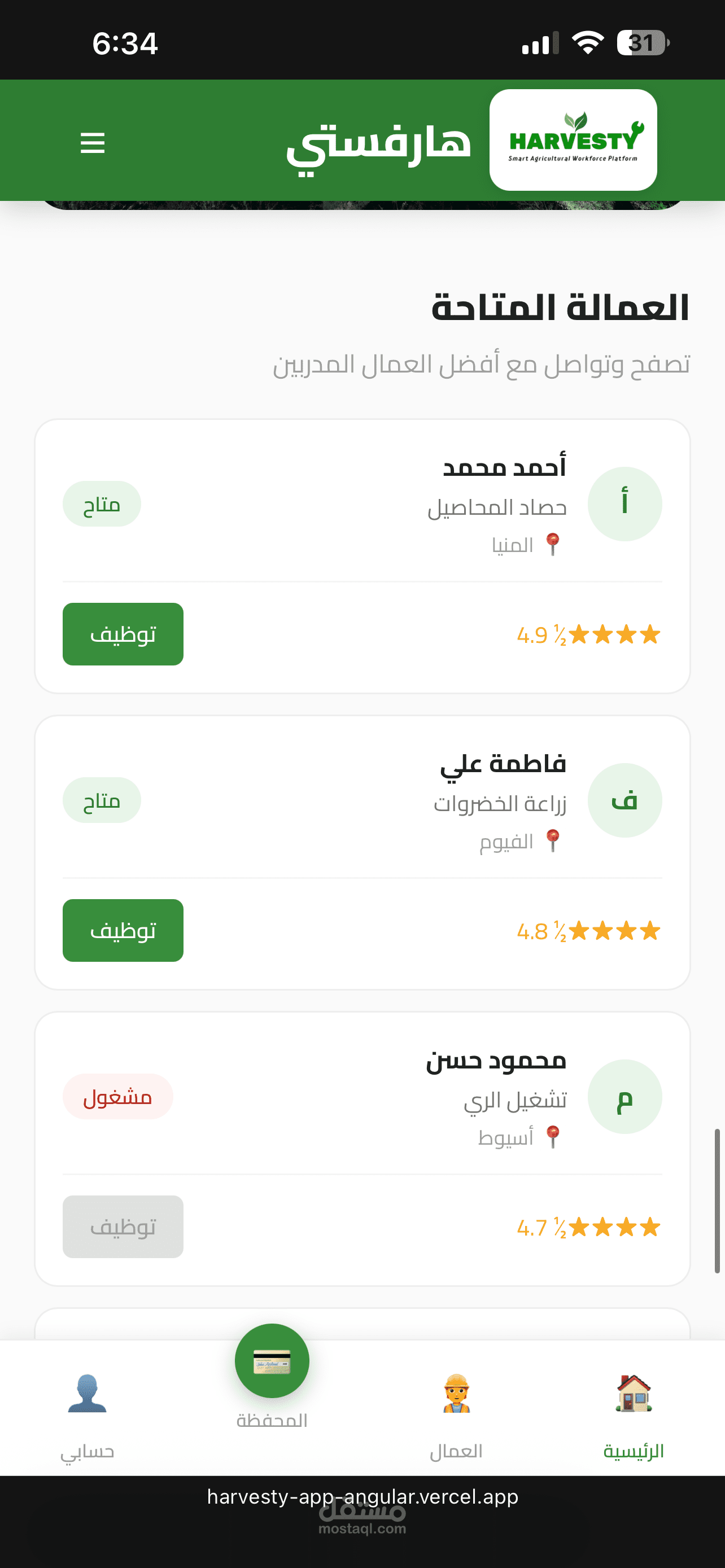Screen dimensions: 725x1568
Task: Hire أحمد محمد with توظيف button
Action: tap(123, 634)
